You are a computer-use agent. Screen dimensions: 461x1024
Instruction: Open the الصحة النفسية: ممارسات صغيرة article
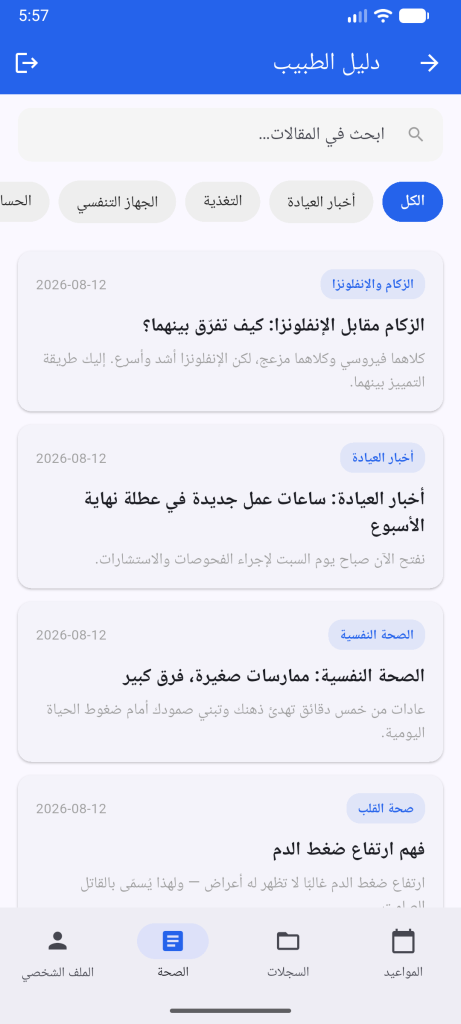point(230,681)
